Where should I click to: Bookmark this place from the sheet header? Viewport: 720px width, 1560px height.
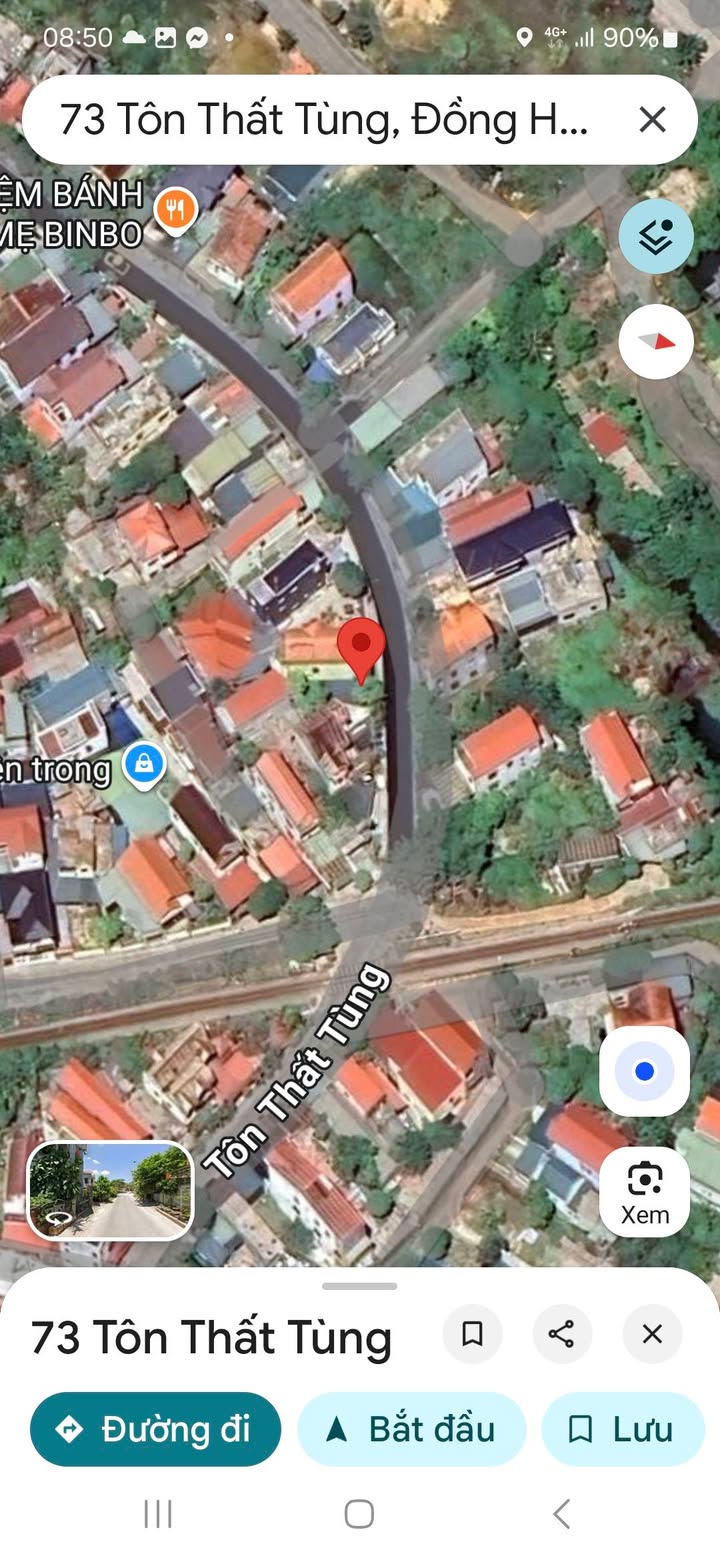click(x=472, y=1334)
